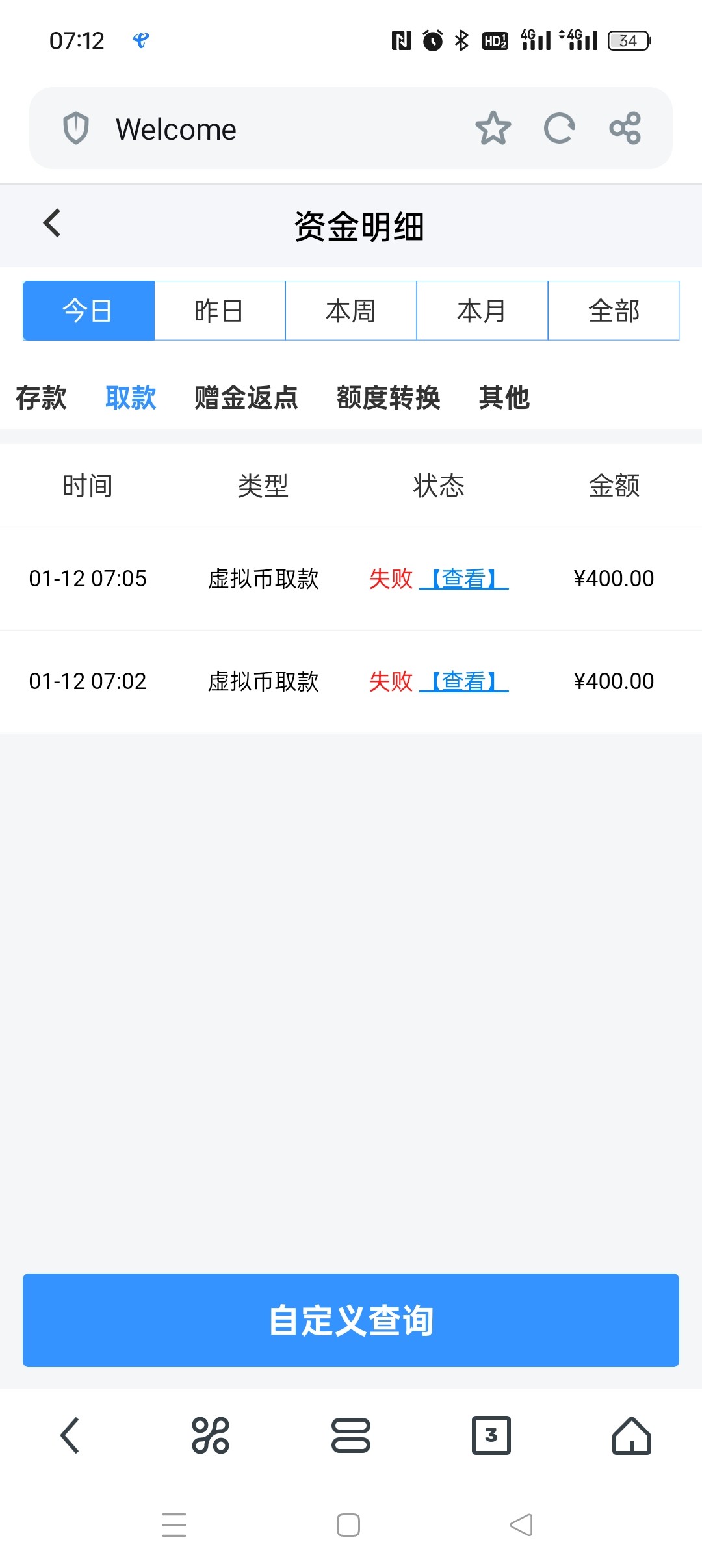The height and width of the screenshot is (1568, 702).
Task: Select the 今日 date filter
Action: click(x=88, y=311)
